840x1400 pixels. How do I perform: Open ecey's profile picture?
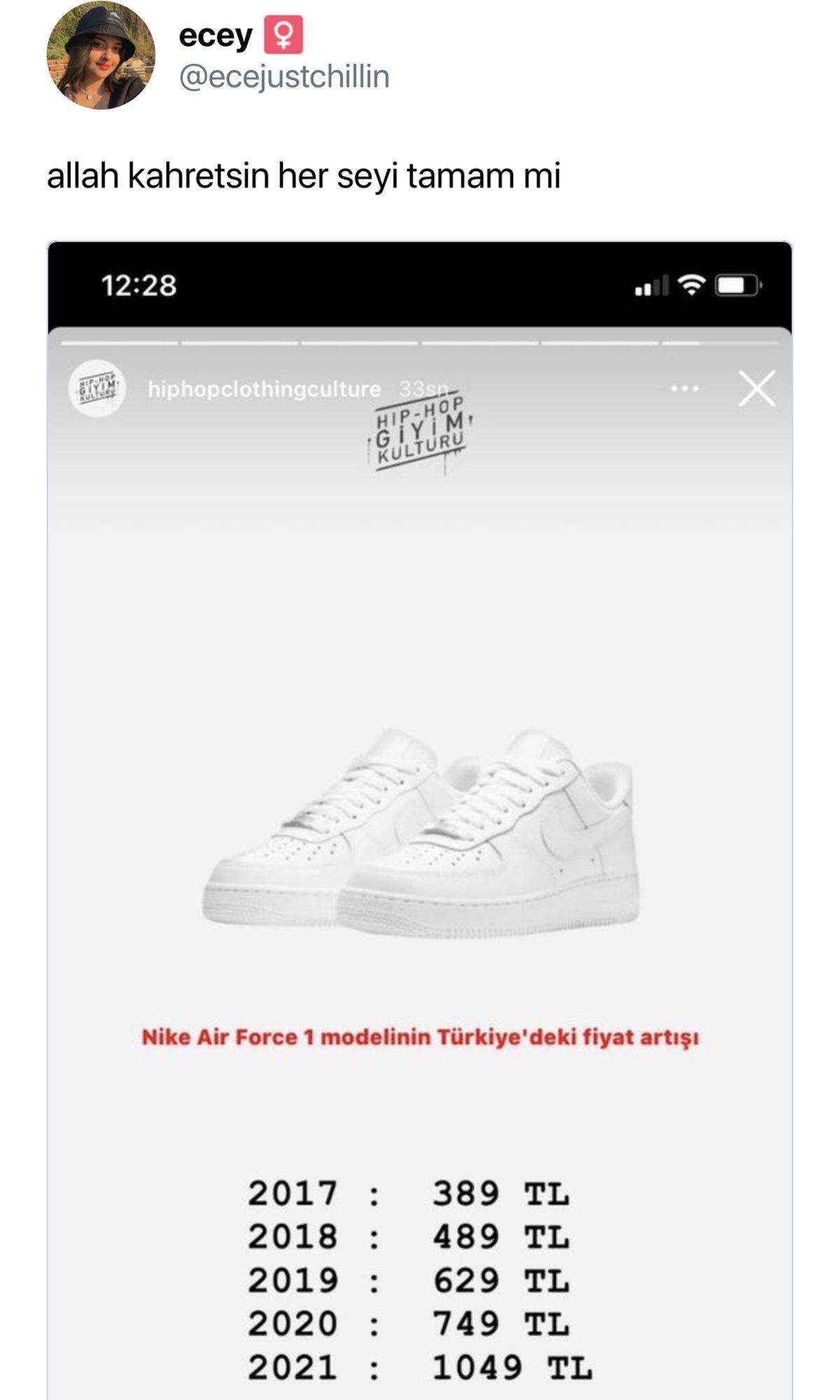click(100, 55)
